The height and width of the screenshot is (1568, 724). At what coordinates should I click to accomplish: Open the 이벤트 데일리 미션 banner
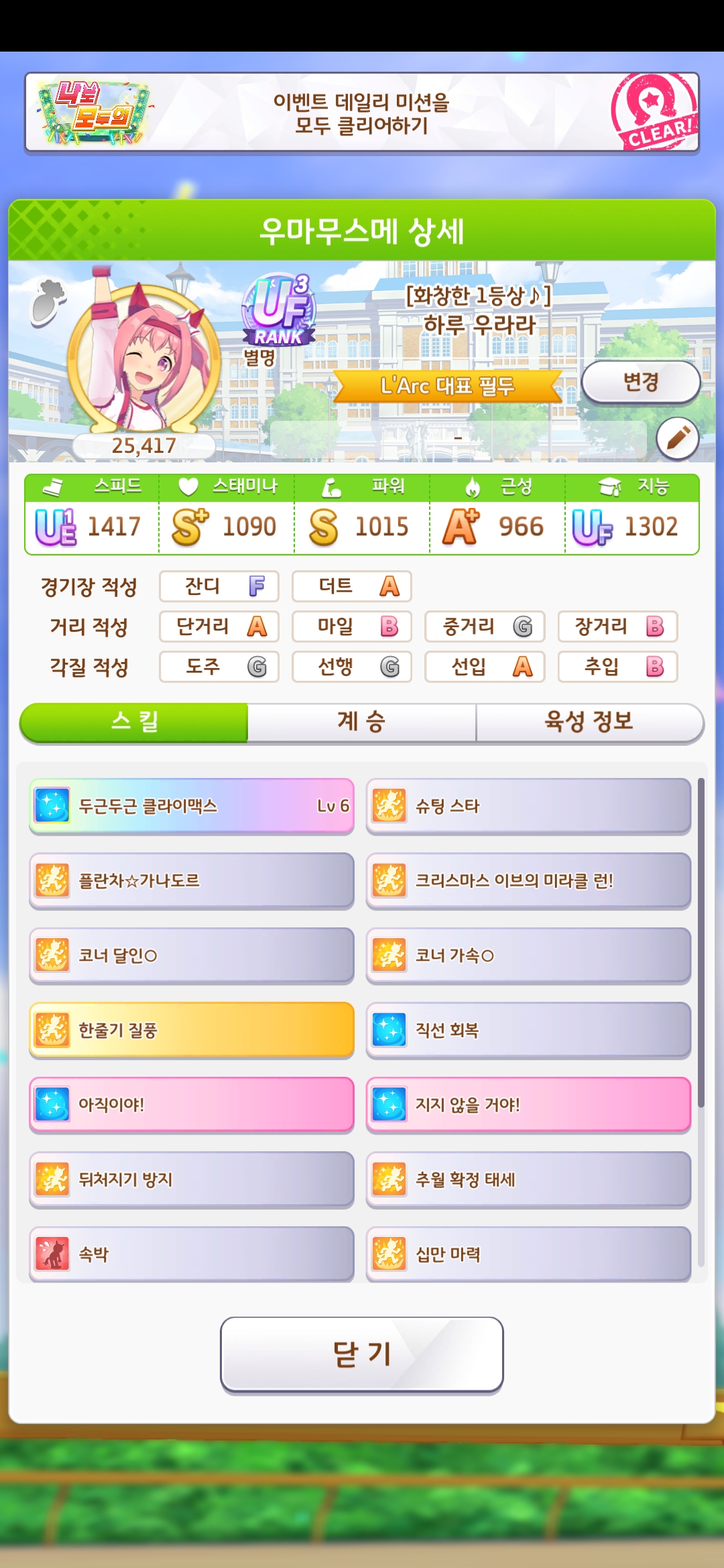[361, 113]
